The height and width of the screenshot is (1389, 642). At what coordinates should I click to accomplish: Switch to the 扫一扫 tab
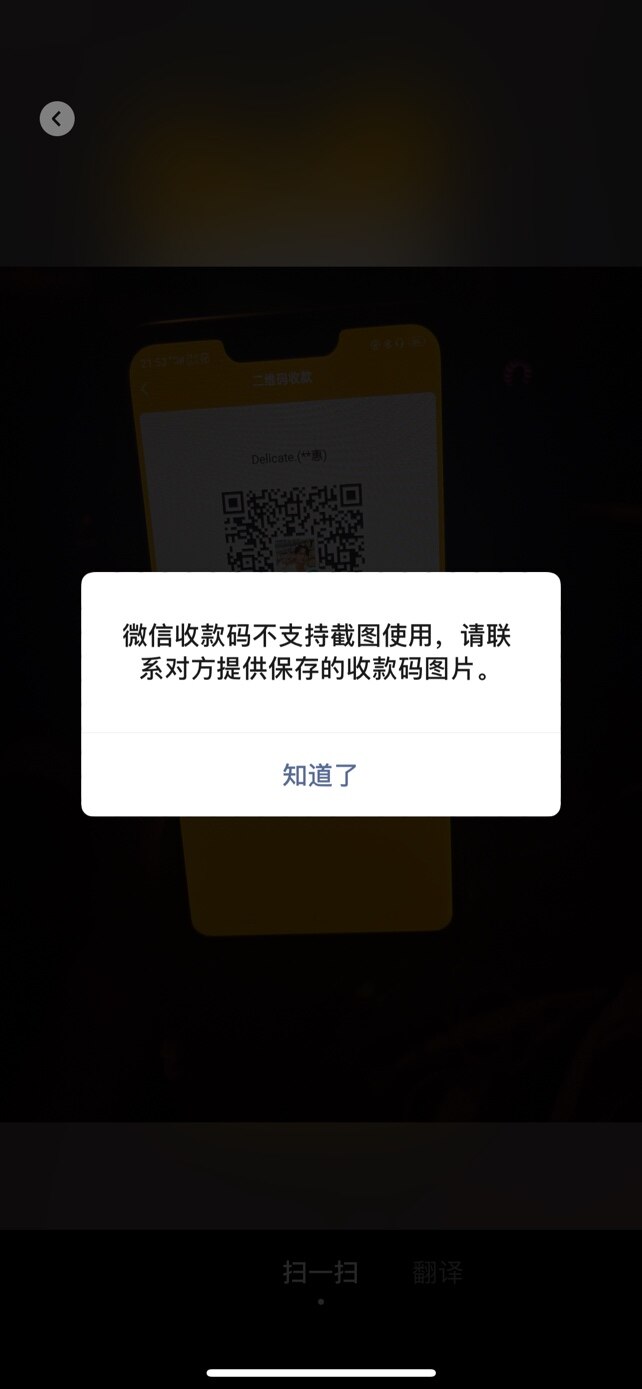pos(320,1273)
